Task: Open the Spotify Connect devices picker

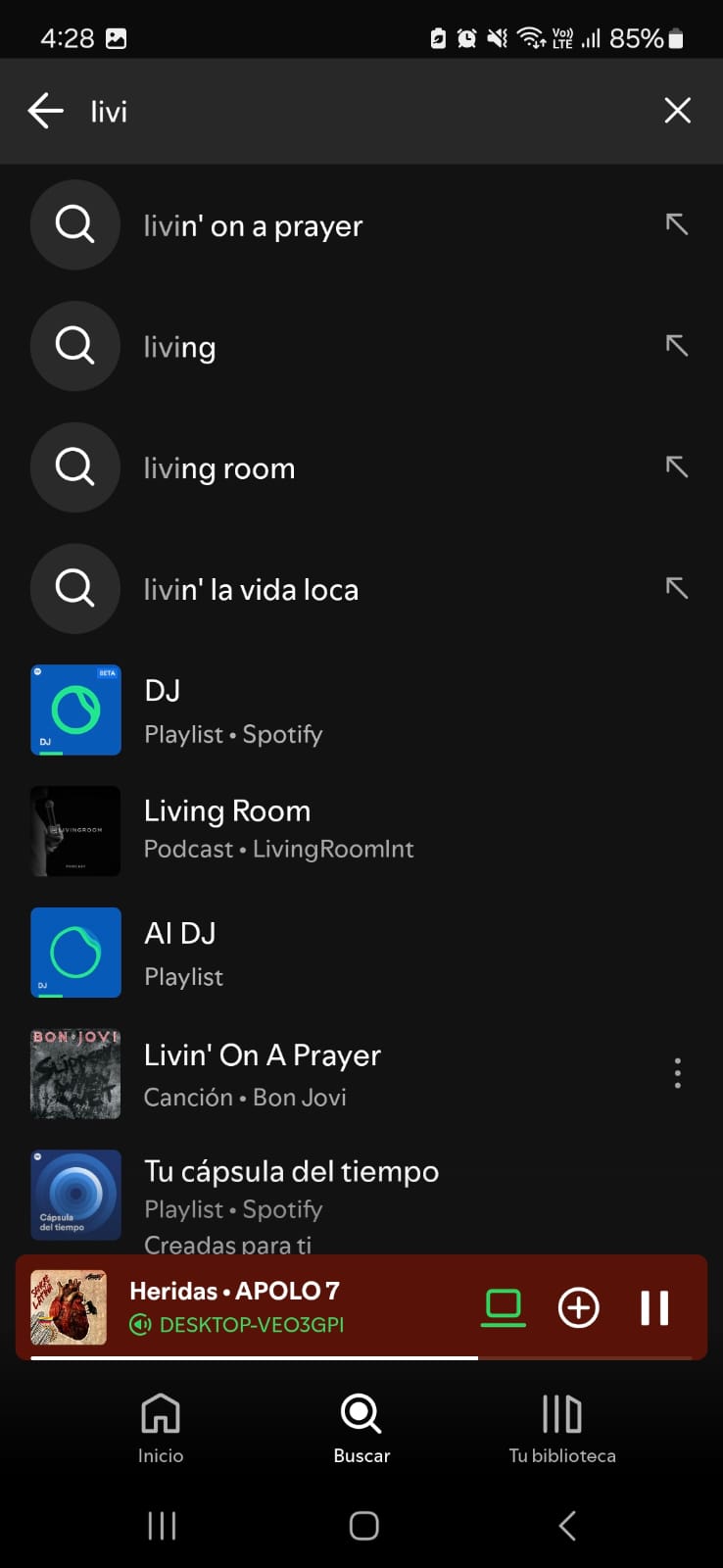Action: [504, 1307]
